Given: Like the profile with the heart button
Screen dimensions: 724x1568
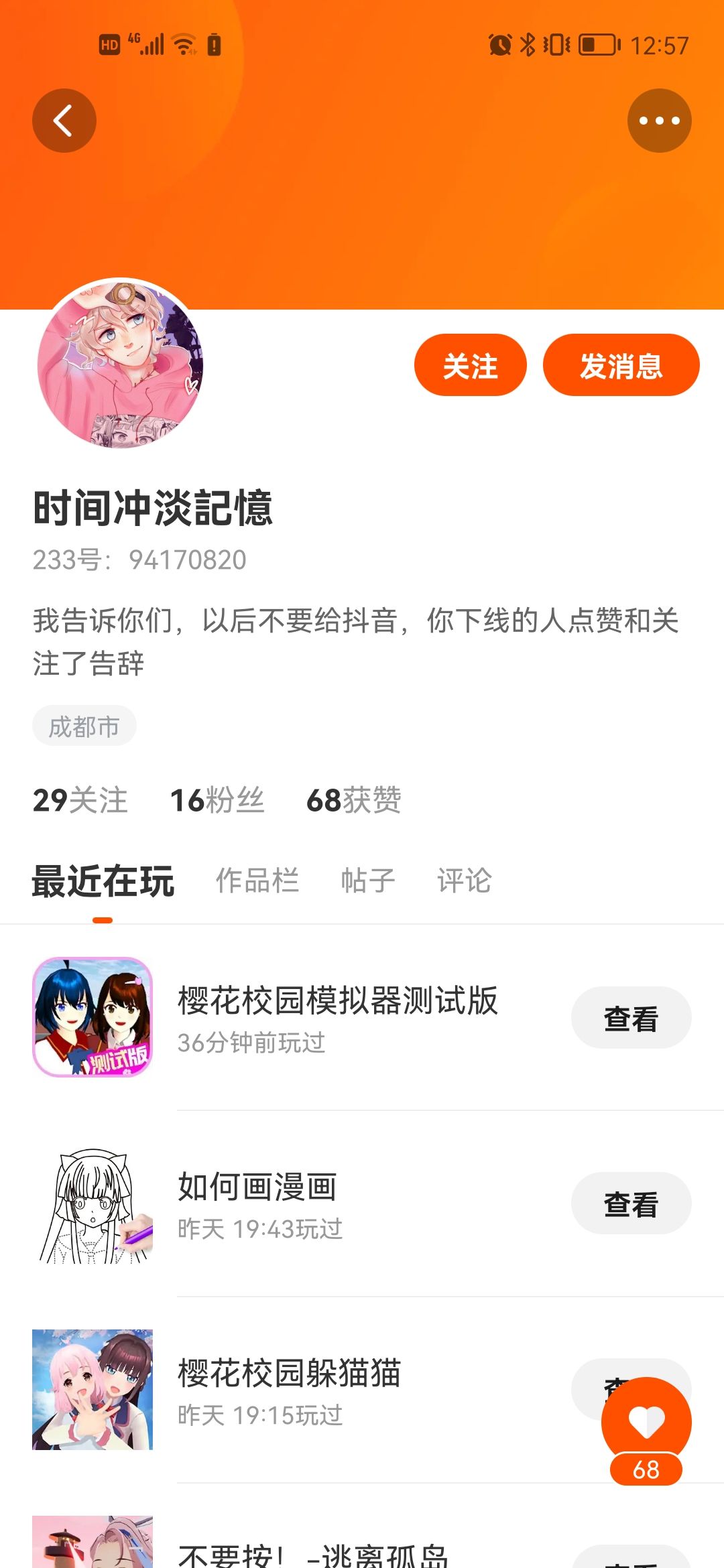Looking at the screenshot, I should click(646, 1422).
